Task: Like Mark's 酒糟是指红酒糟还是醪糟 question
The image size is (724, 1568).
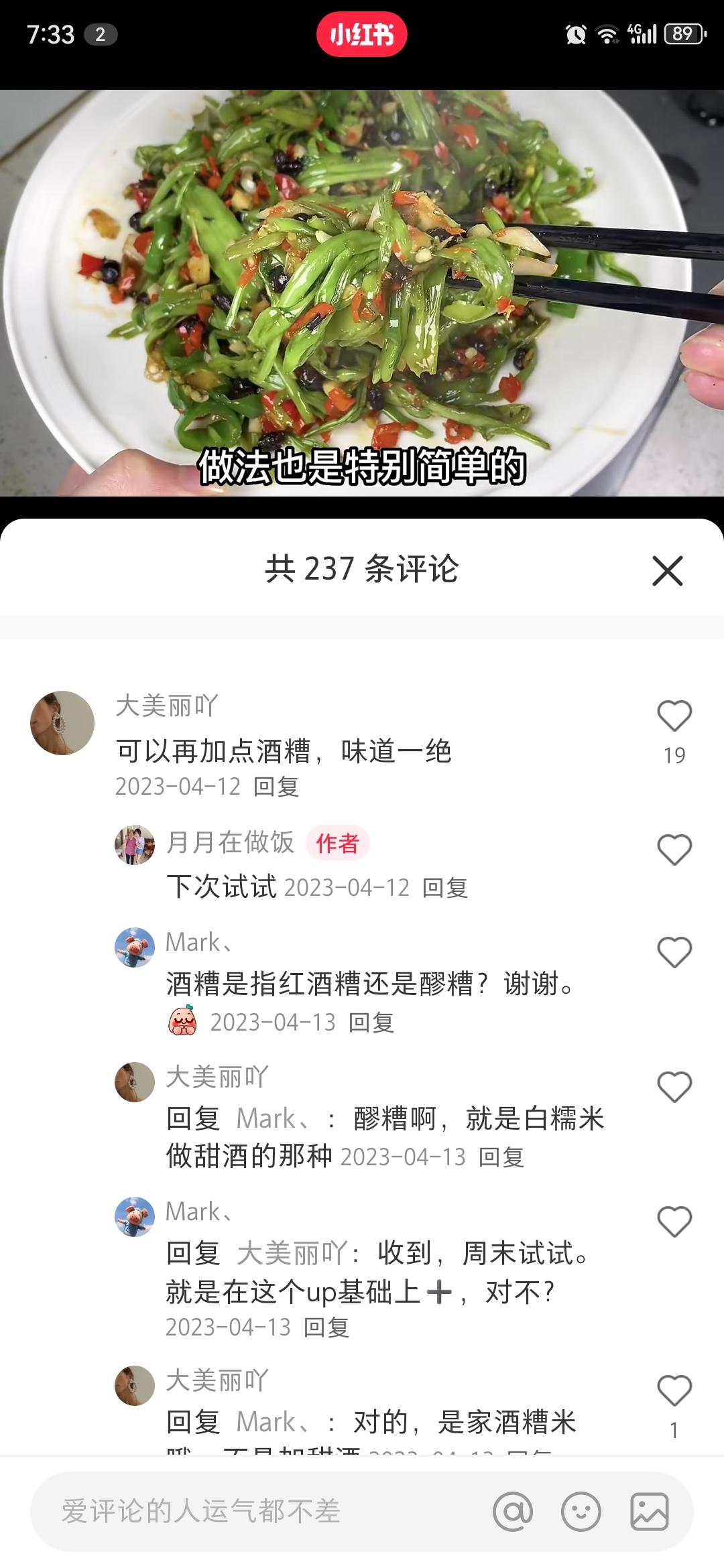Action: coord(674,952)
